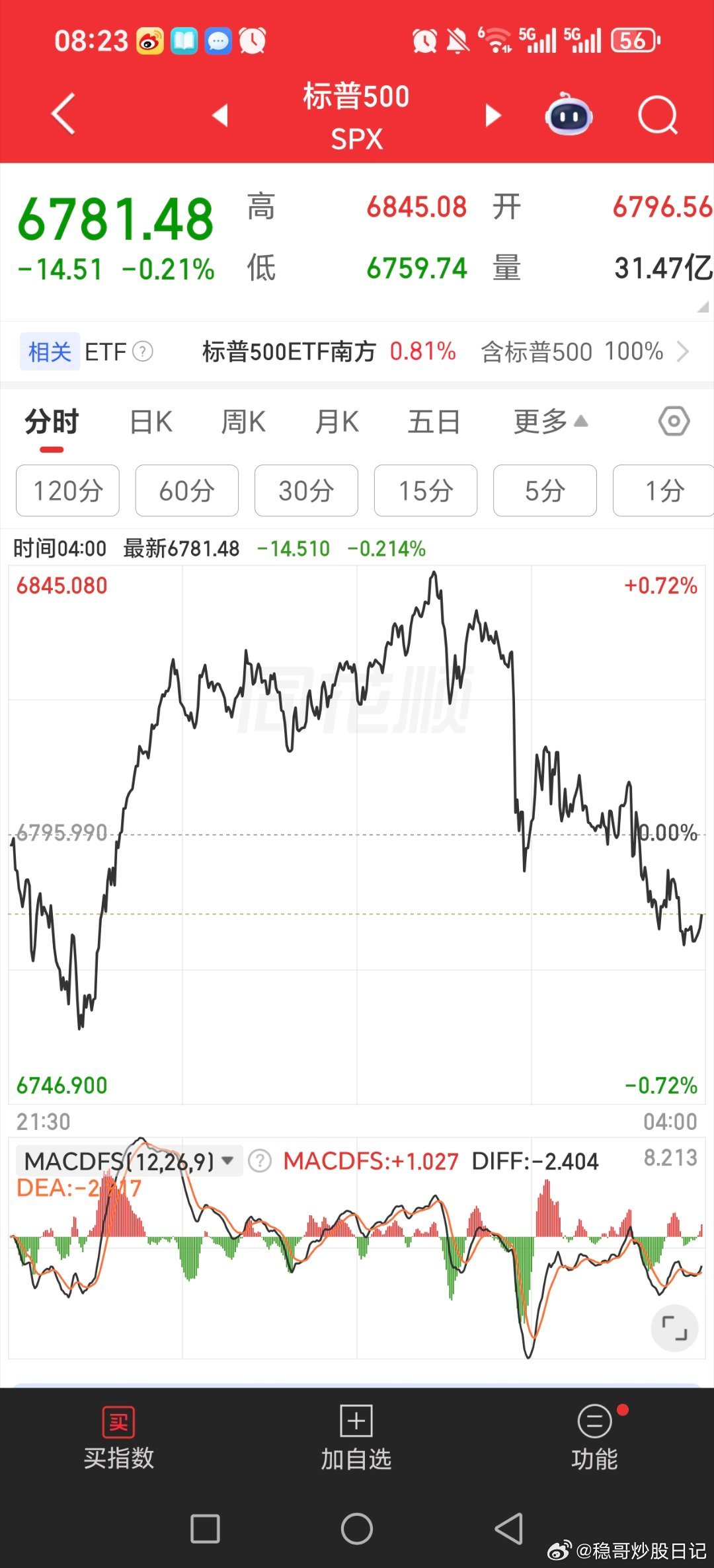Switch to the 五日 five-day tab

433,421
